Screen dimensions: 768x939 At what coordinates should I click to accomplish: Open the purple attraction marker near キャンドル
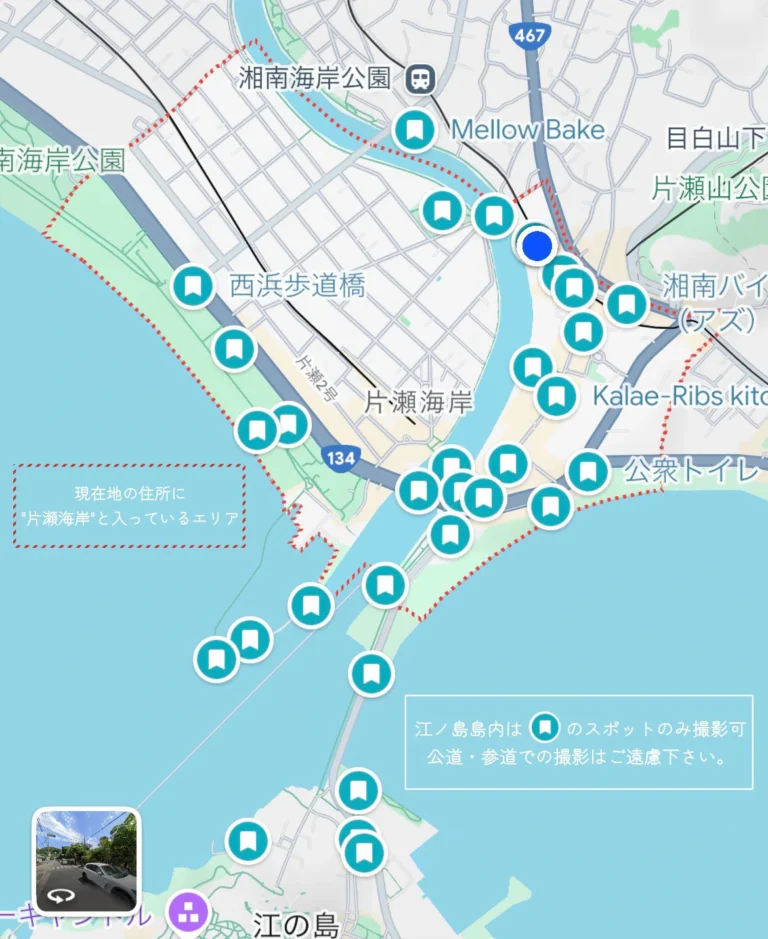tap(188, 911)
